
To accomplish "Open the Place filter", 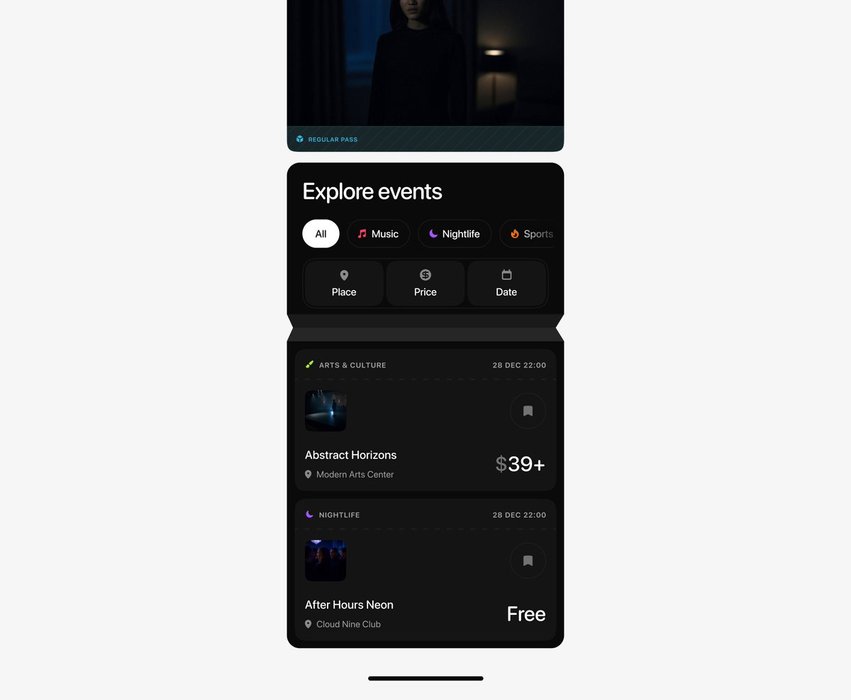I will [344, 284].
